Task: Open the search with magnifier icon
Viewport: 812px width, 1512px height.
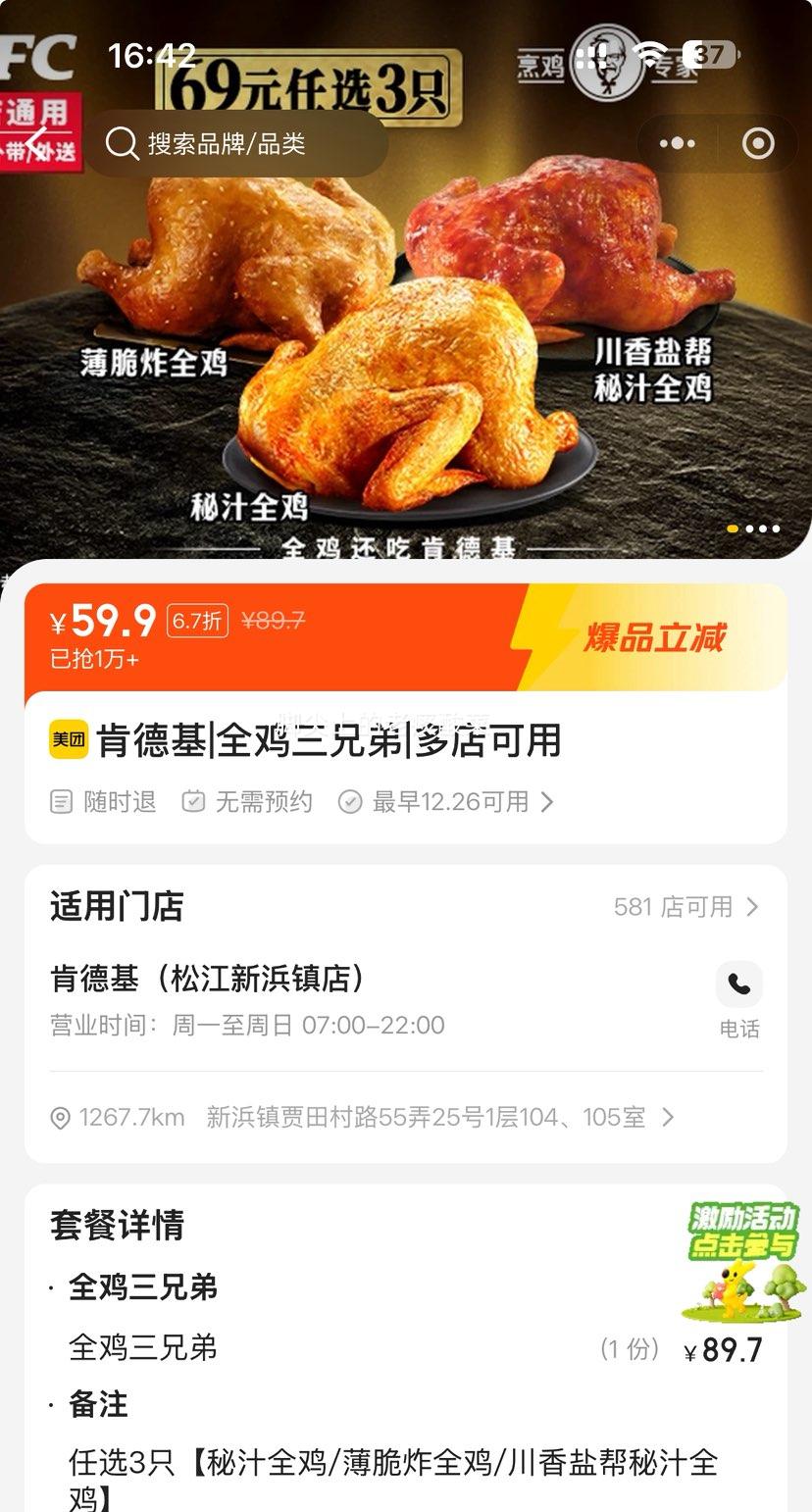Action: pyautogui.click(x=122, y=144)
